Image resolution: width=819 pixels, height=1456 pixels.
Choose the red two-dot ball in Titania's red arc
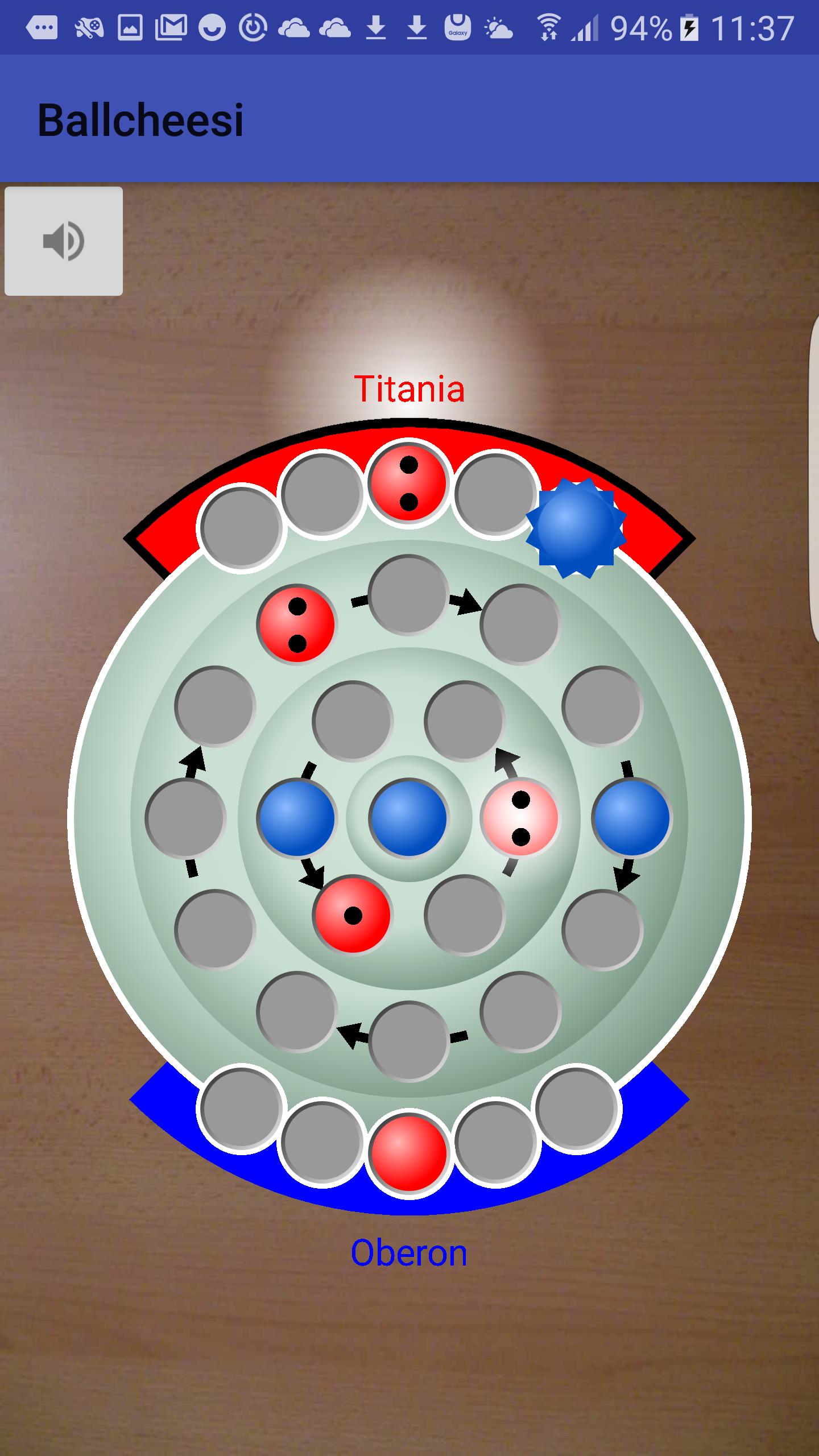tap(408, 482)
